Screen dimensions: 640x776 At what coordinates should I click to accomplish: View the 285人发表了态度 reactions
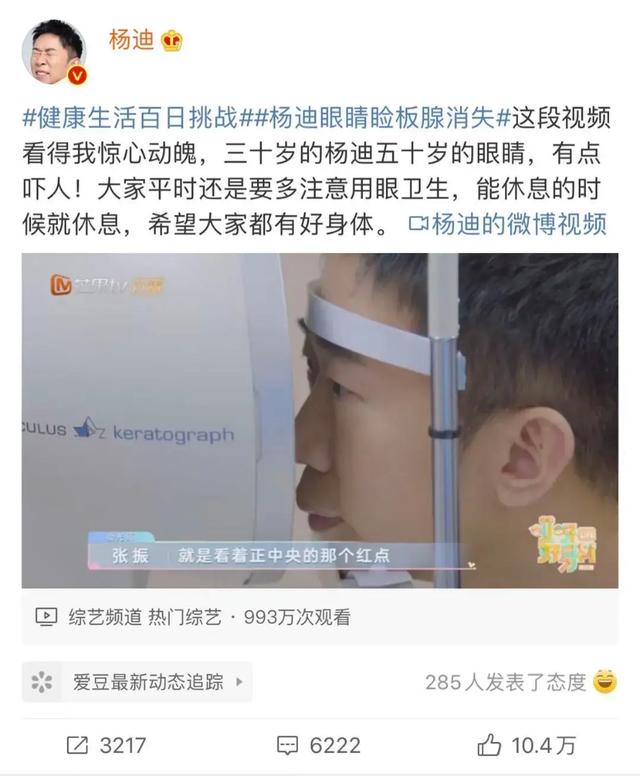(x=519, y=682)
